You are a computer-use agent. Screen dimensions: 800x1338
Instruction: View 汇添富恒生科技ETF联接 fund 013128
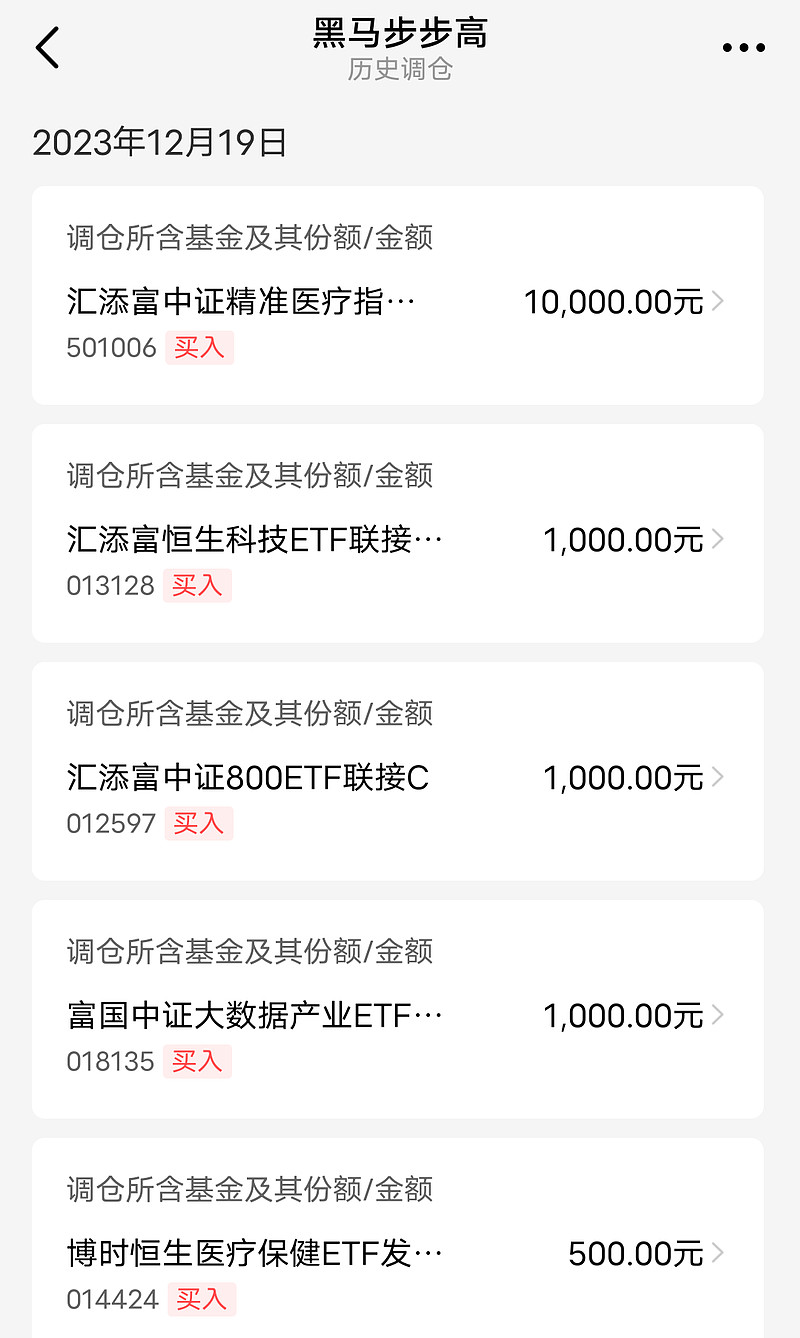pos(398,533)
